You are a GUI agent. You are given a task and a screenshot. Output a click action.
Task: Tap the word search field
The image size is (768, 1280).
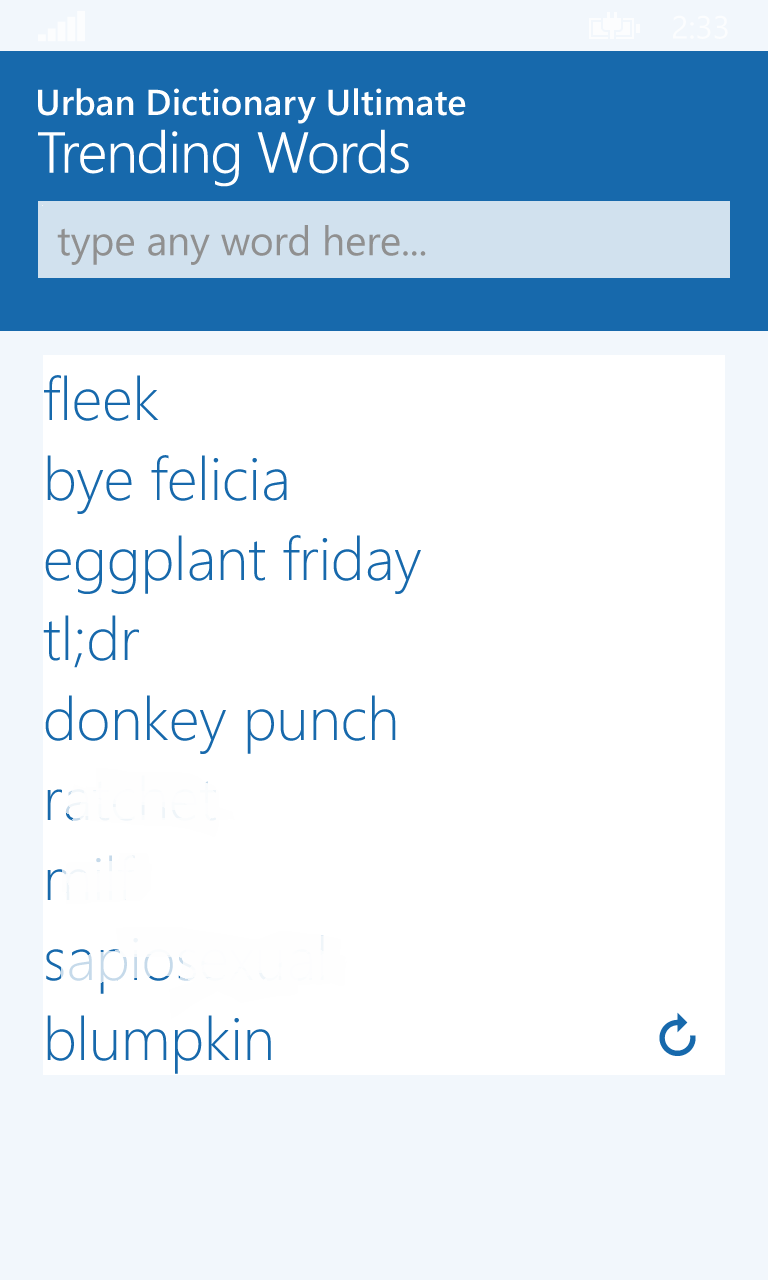pos(383,240)
